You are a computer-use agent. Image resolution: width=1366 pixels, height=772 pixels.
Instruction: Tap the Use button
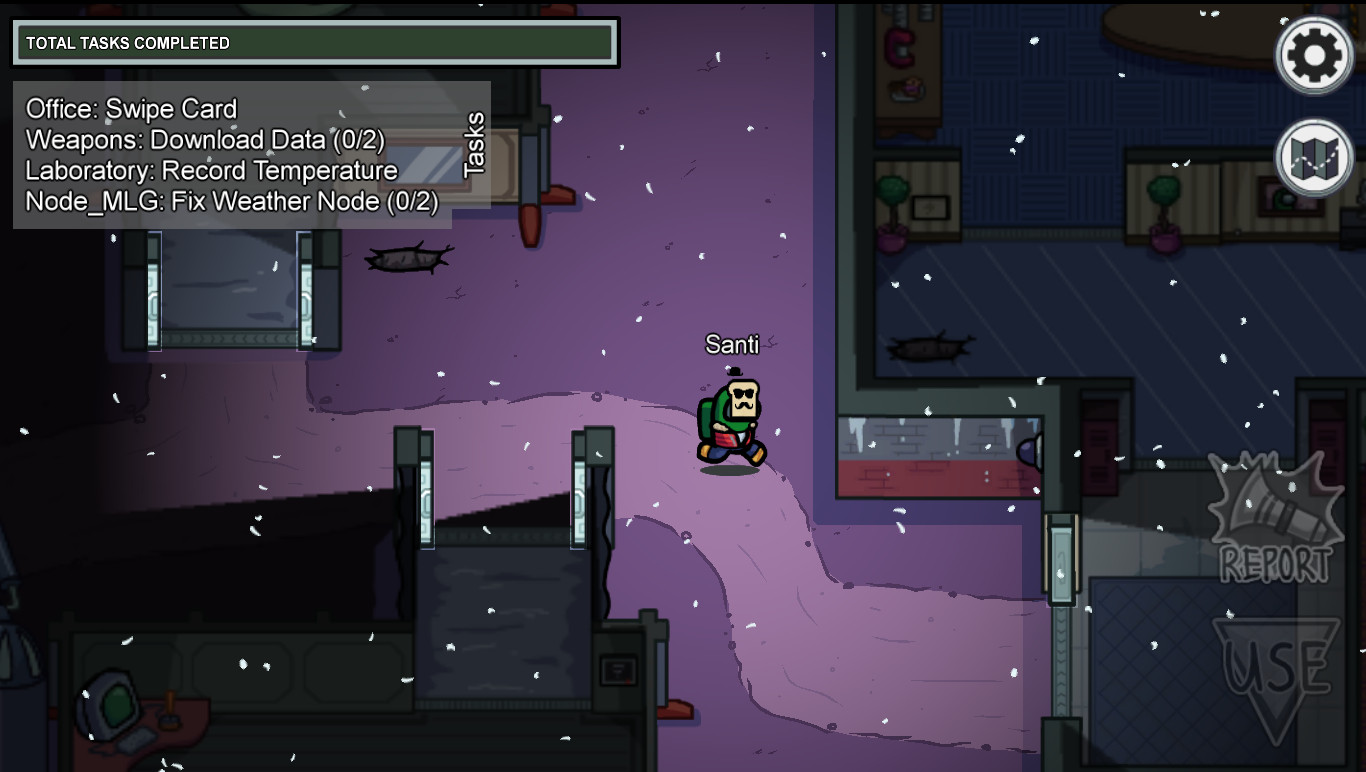1276,677
